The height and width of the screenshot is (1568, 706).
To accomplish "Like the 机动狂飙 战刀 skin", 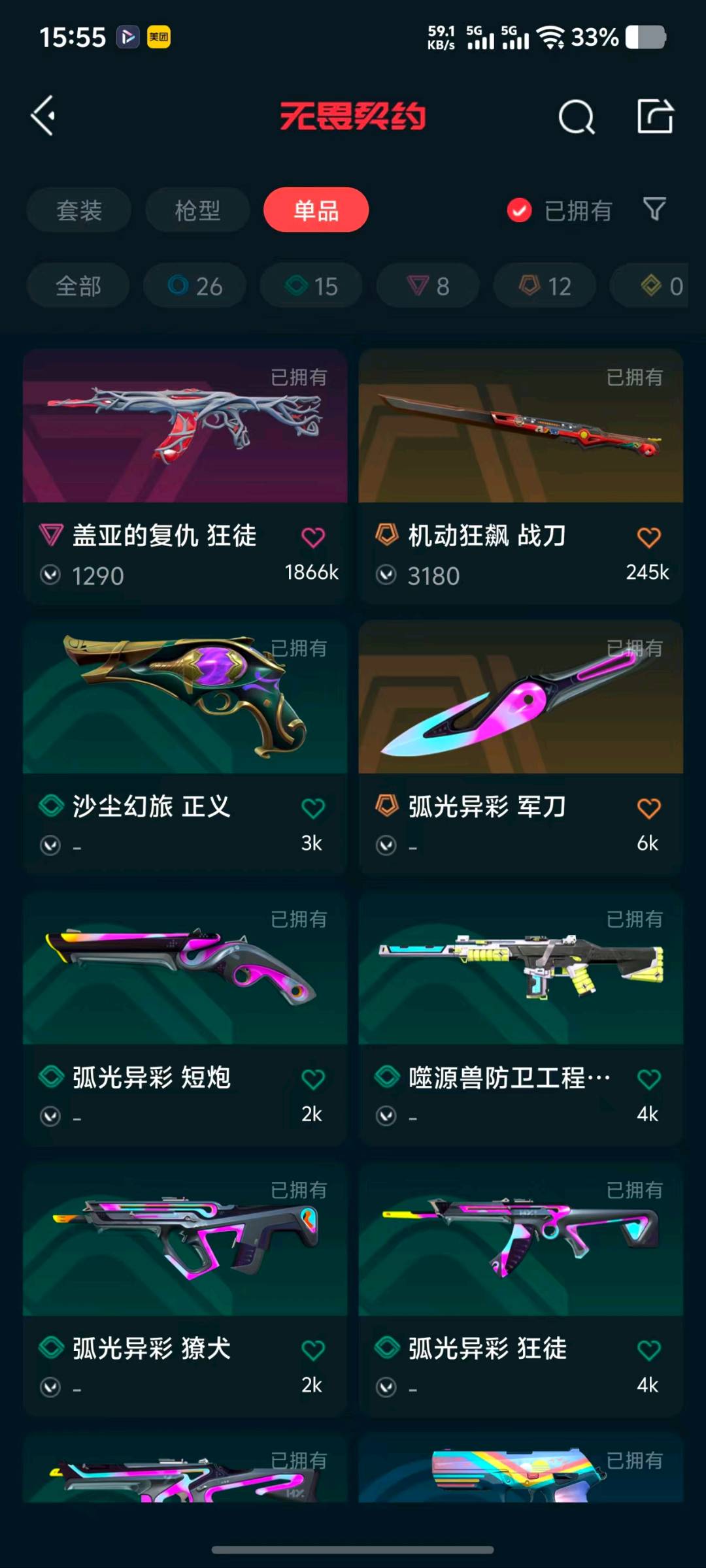I will coord(648,538).
